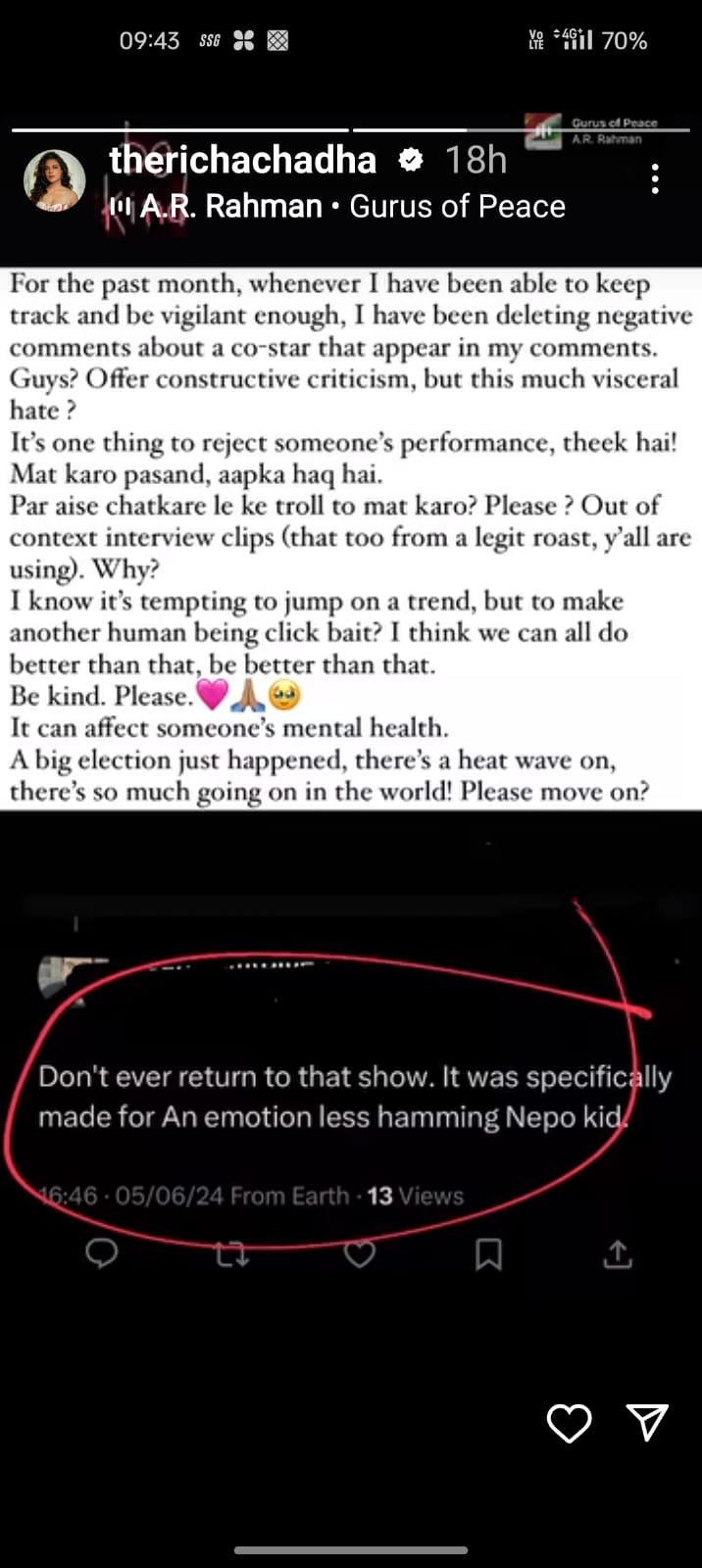
Task: Like this story with the heart
Action: [569, 1423]
